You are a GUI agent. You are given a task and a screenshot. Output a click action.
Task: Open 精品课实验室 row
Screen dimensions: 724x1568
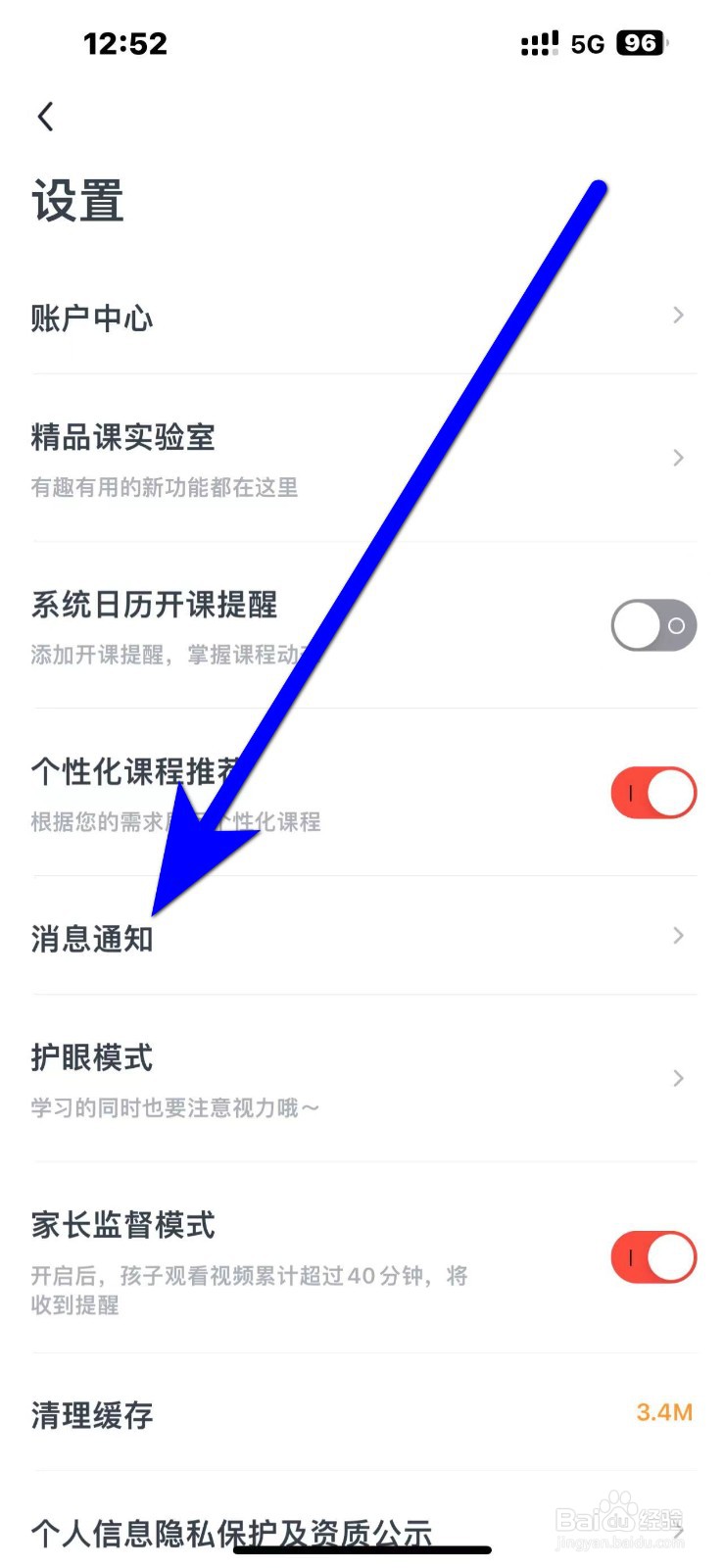click(x=362, y=458)
